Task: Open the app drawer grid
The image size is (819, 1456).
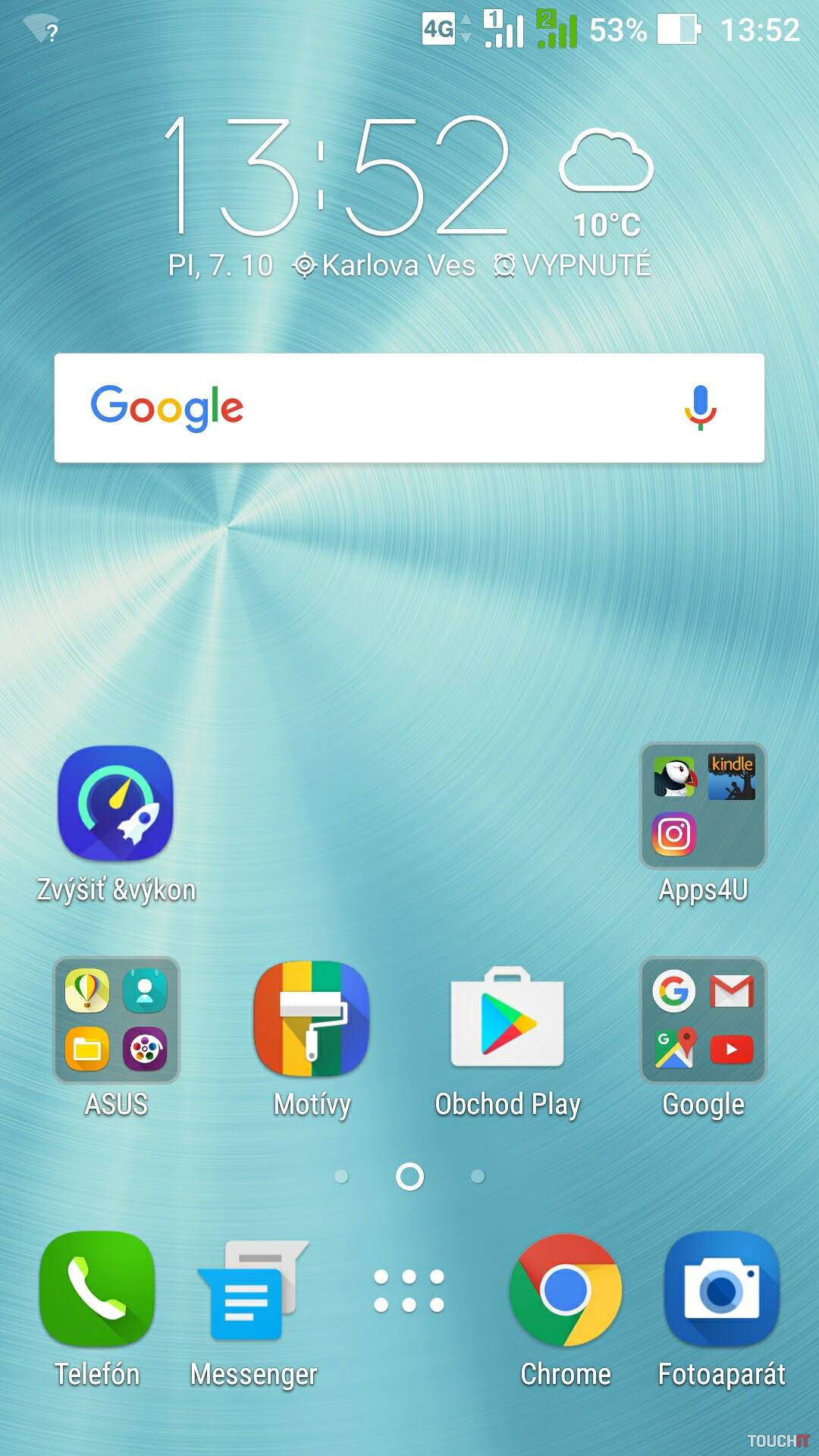Action: [x=409, y=1290]
